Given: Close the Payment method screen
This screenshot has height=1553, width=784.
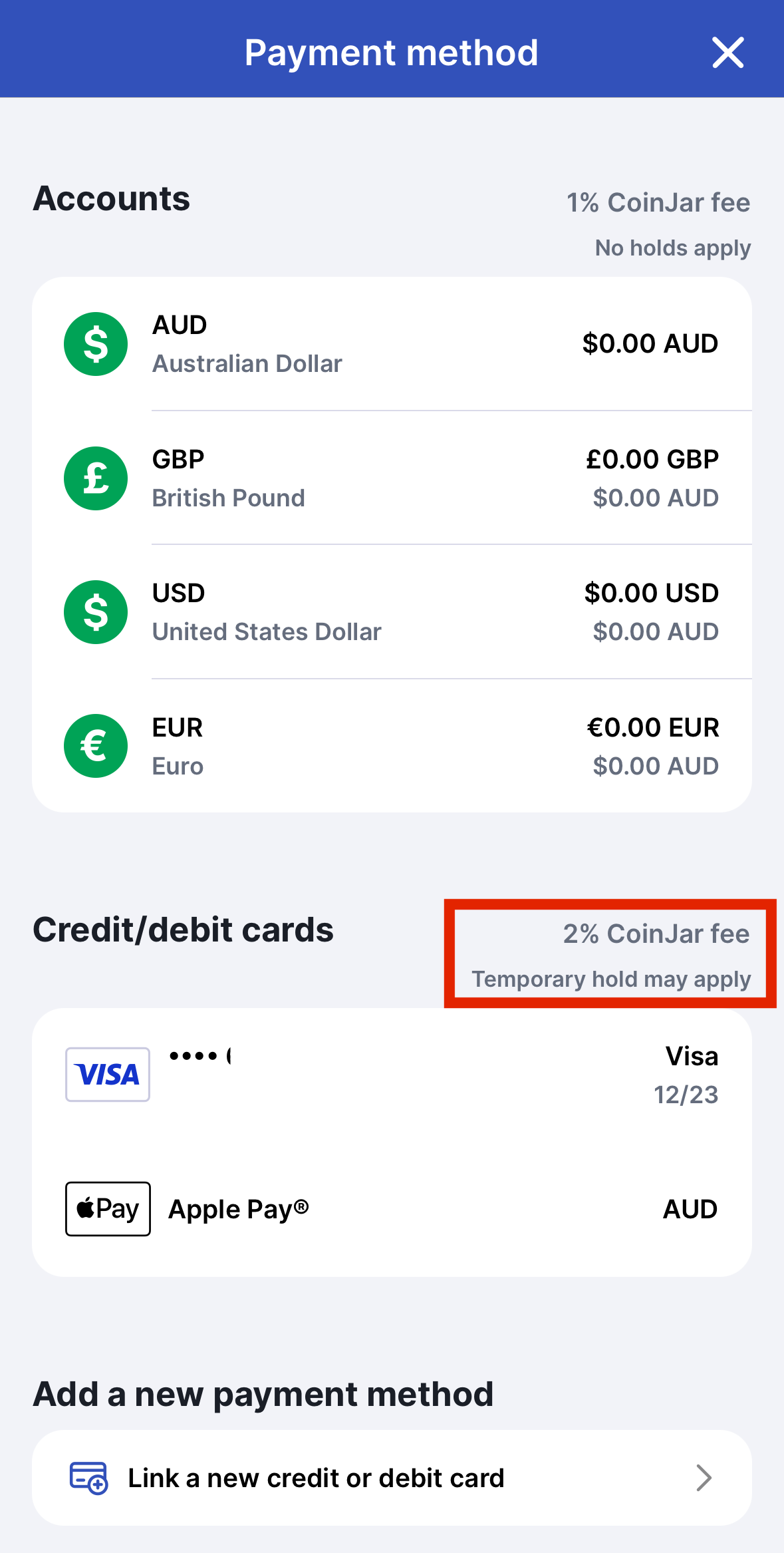Looking at the screenshot, I should click(x=727, y=53).
